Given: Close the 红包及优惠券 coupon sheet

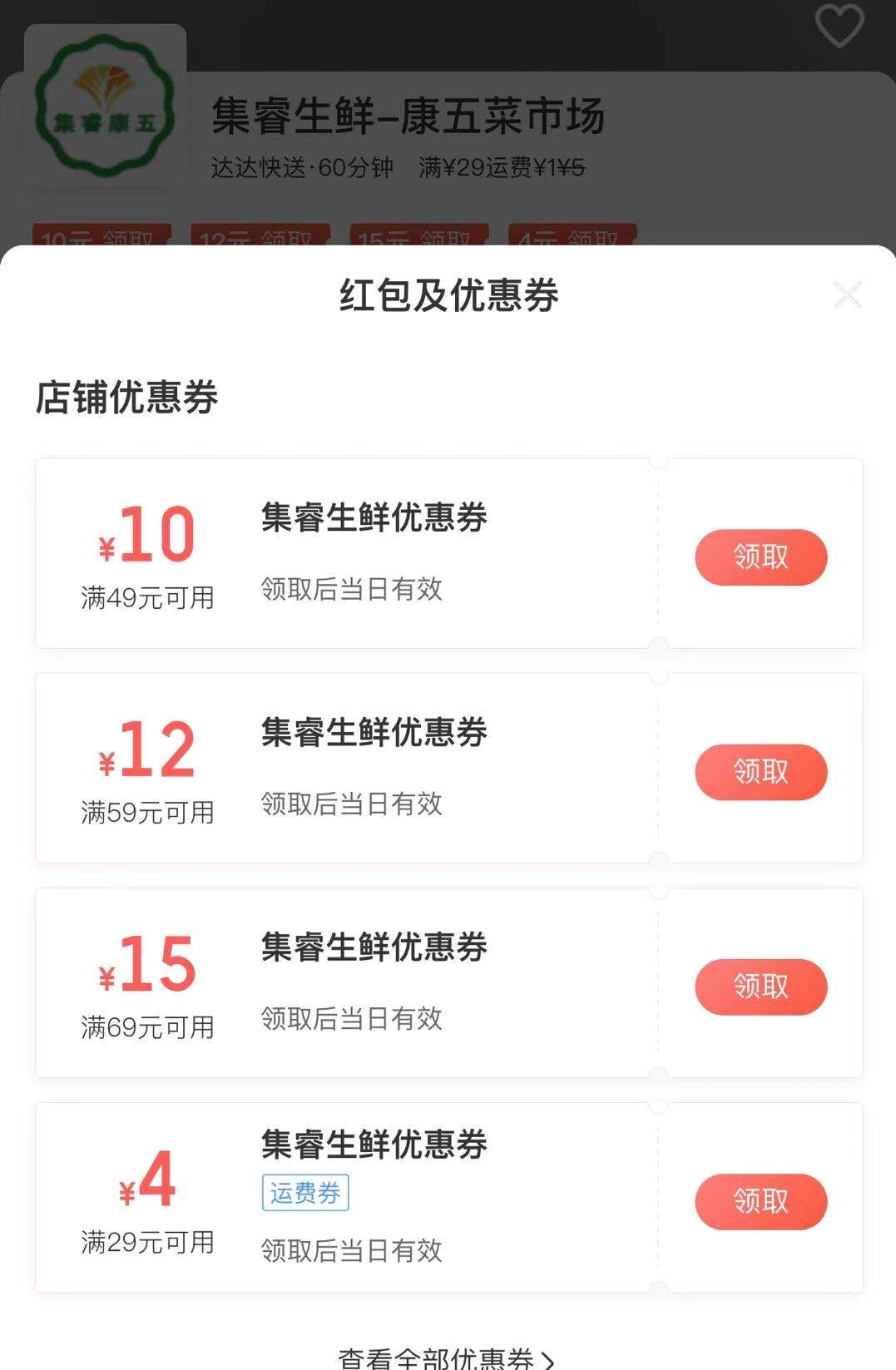Looking at the screenshot, I should pyautogui.click(x=848, y=295).
